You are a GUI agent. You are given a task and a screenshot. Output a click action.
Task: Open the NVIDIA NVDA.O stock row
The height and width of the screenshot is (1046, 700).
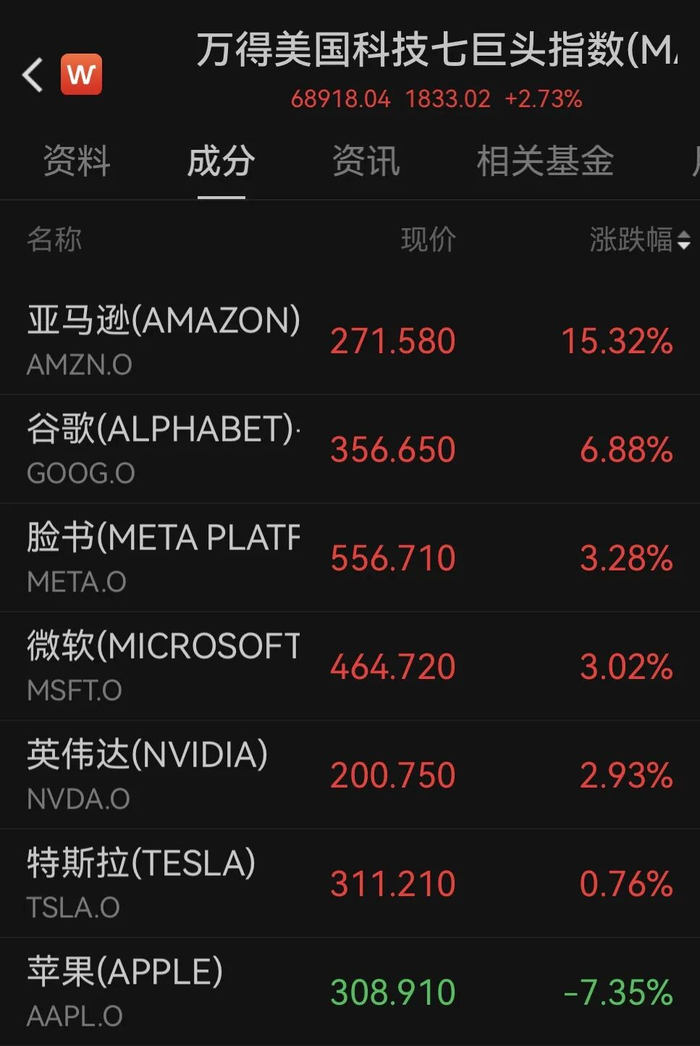pyautogui.click(x=350, y=775)
